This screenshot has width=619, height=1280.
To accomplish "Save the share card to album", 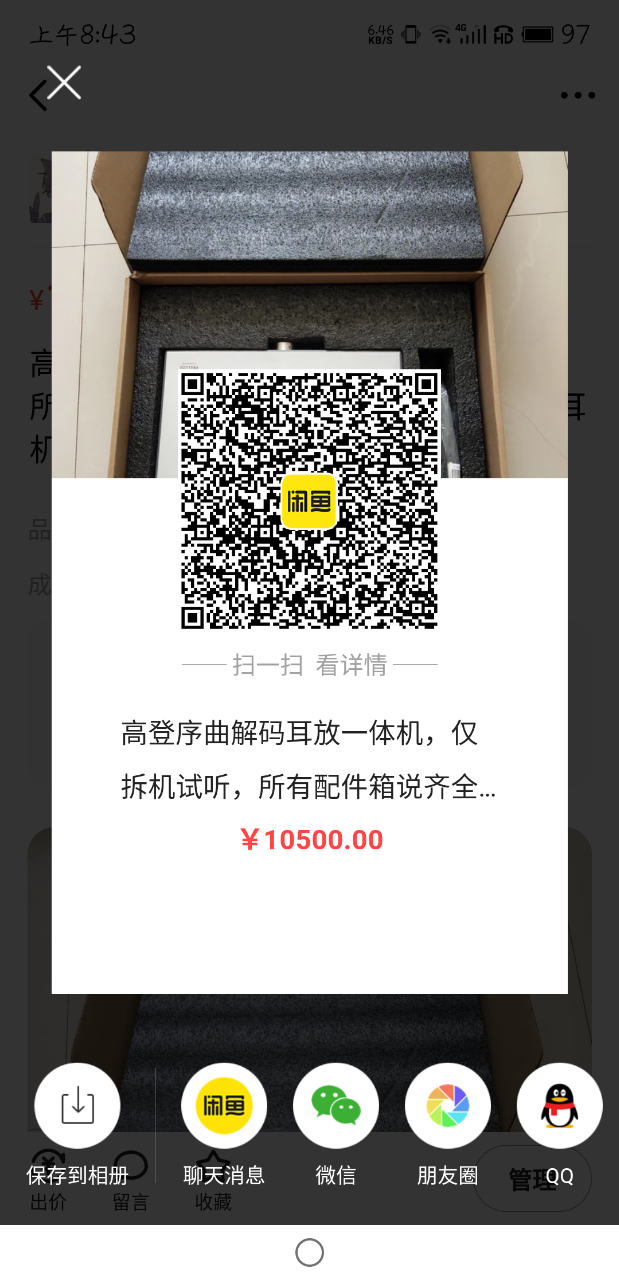I will pos(77,1106).
